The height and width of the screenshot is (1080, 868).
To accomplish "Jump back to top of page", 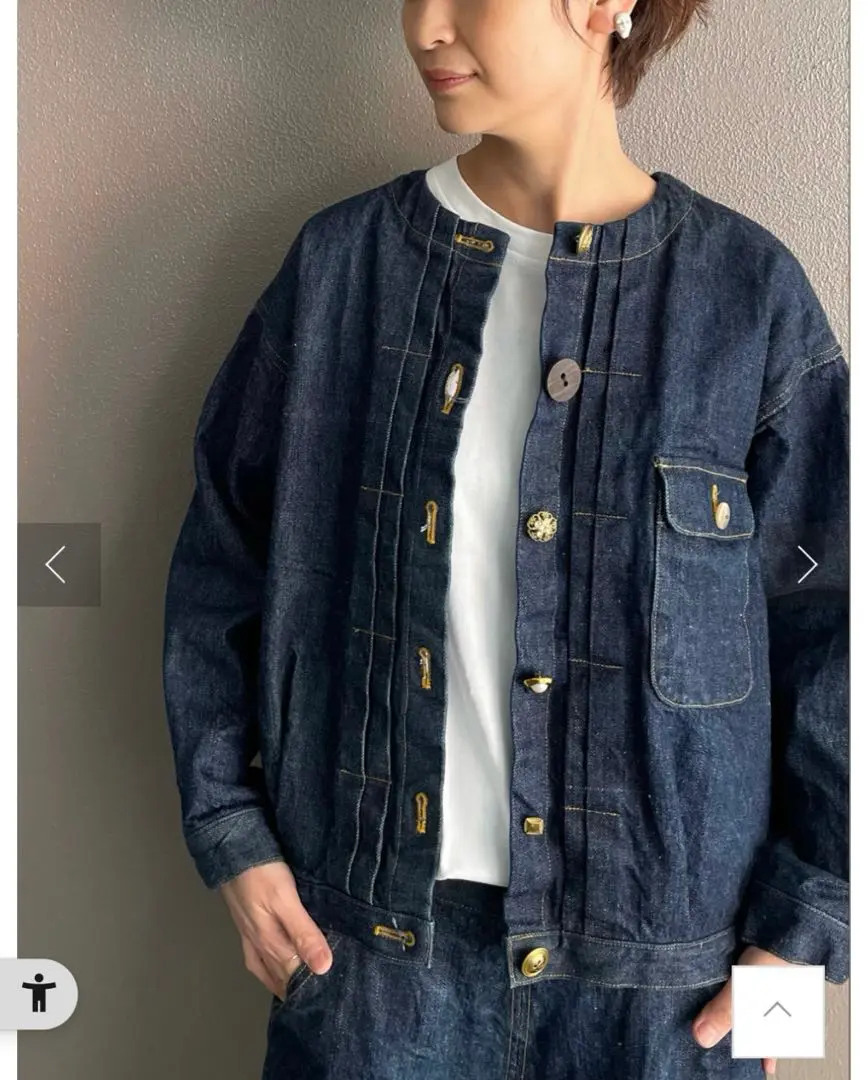I will coord(777,1010).
